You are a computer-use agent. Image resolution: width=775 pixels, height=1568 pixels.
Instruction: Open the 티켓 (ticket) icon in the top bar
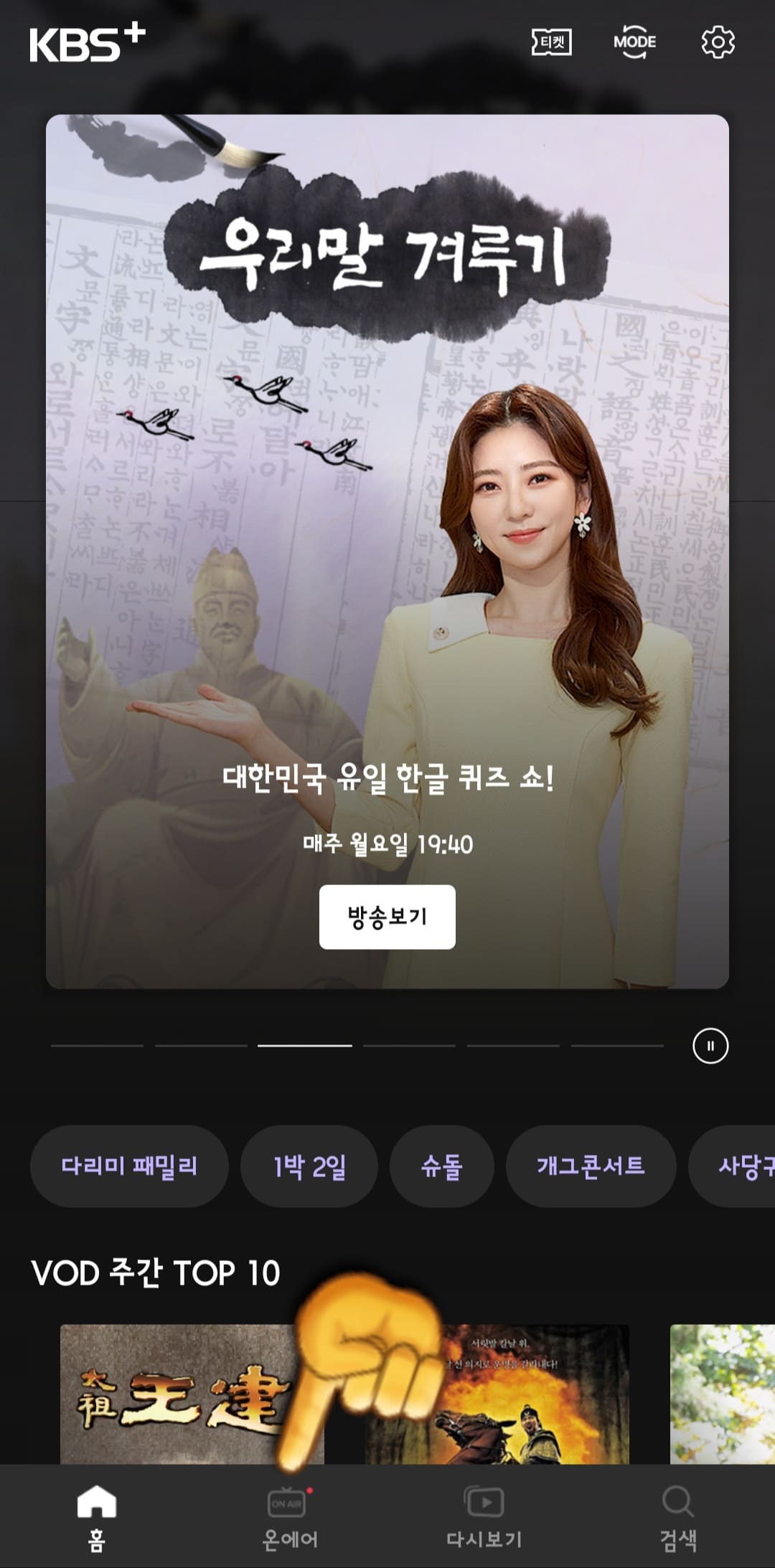(x=550, y=43)
